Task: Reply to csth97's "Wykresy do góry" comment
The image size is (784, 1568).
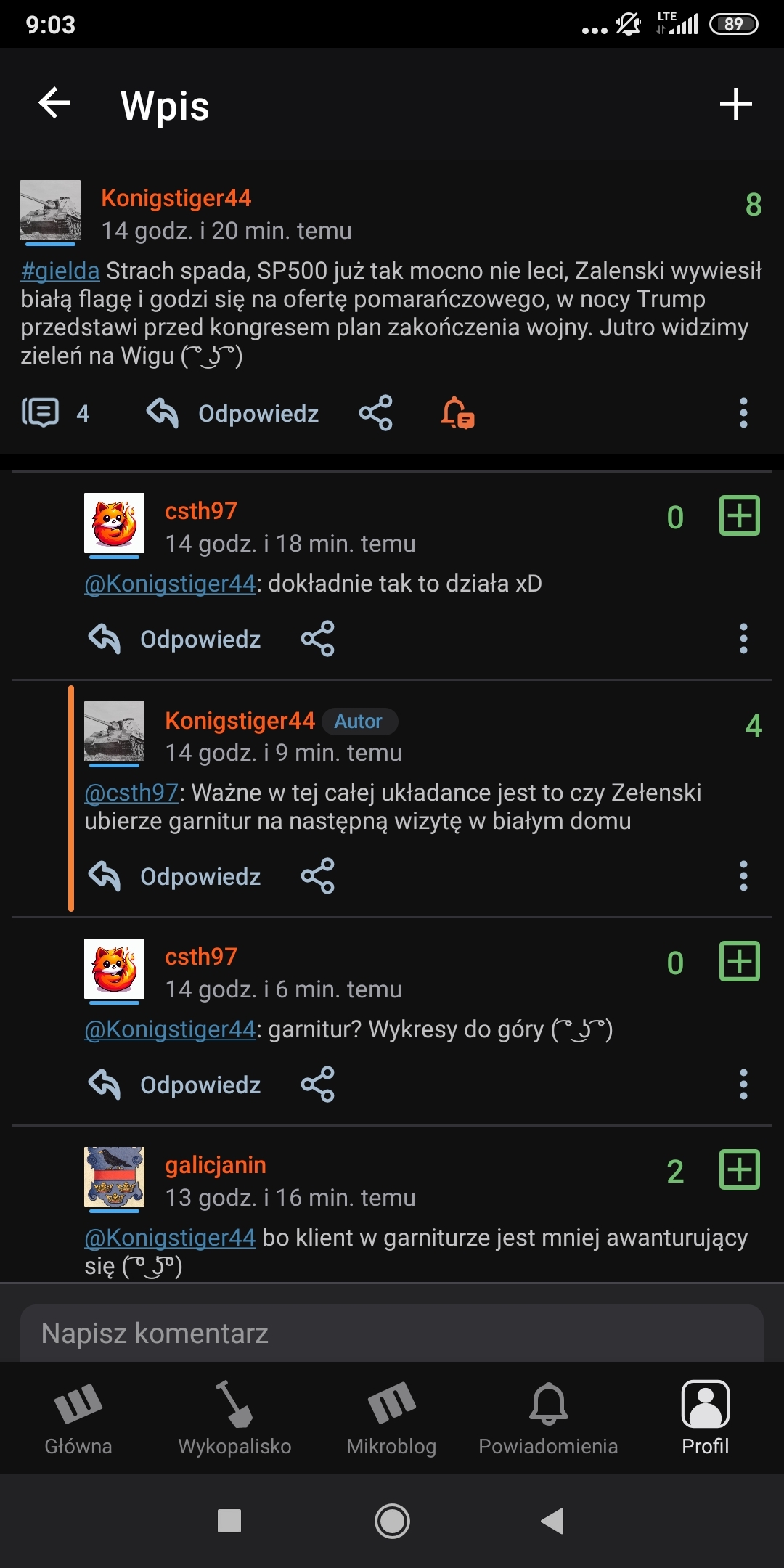Action: (174, 1085)
